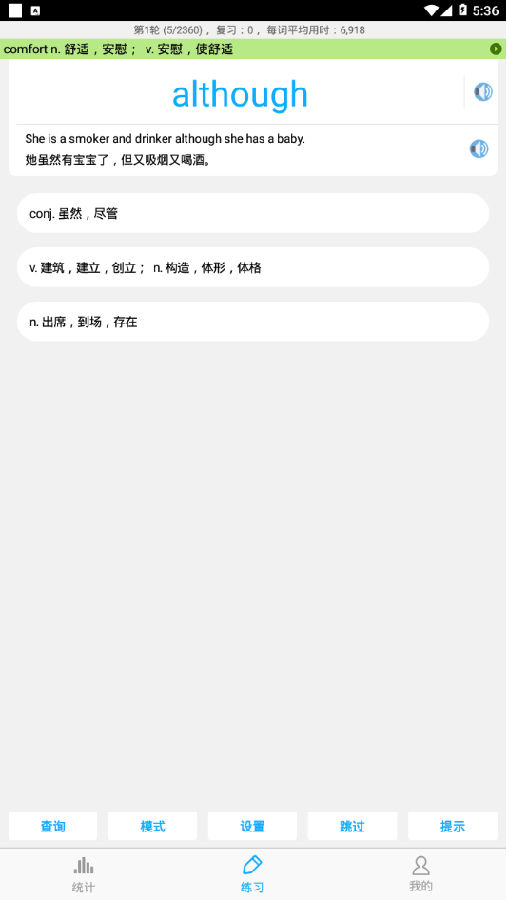The image size is (506, 900).
Task: Go to the 我的 profile tab
Action: click(x=421, y=874)
